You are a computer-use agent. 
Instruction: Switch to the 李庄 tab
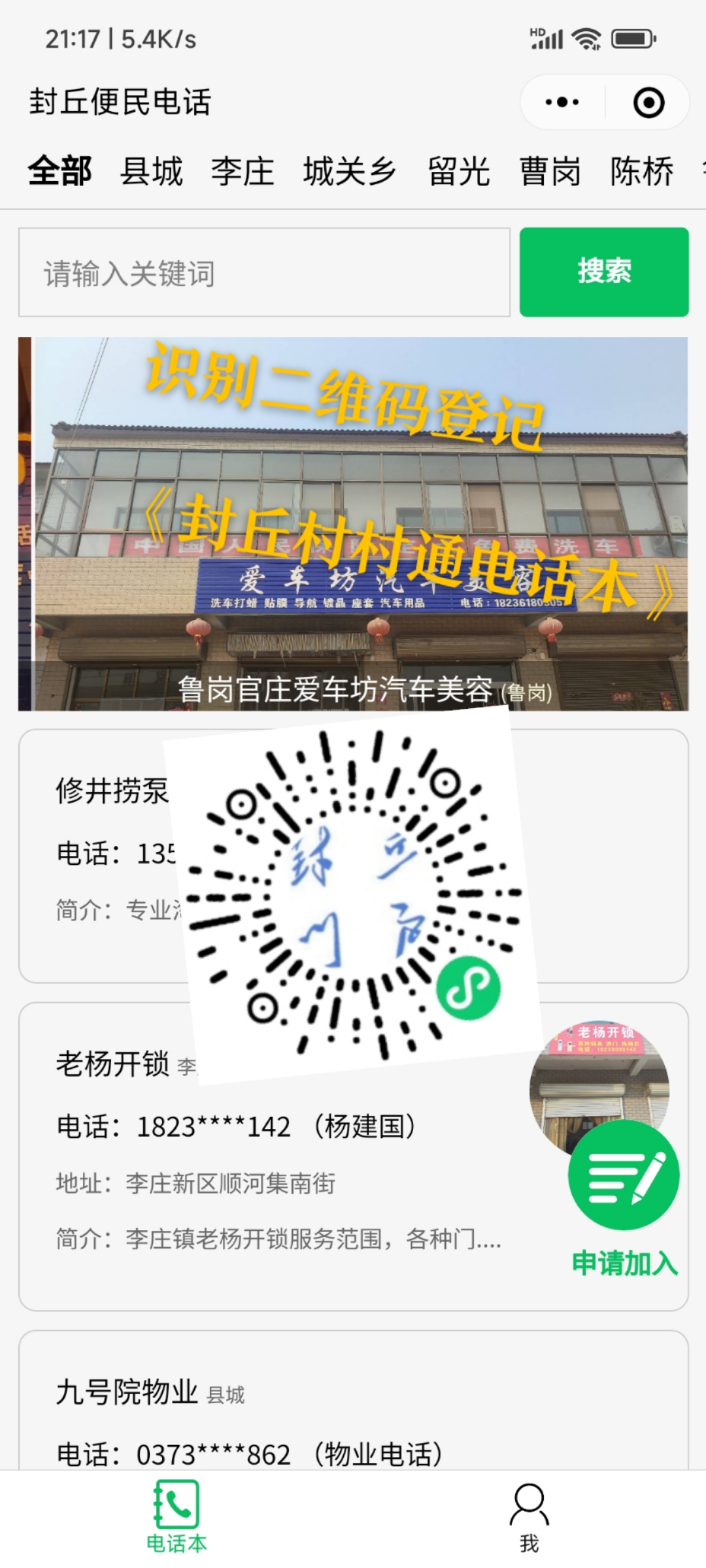coord(243,172)
